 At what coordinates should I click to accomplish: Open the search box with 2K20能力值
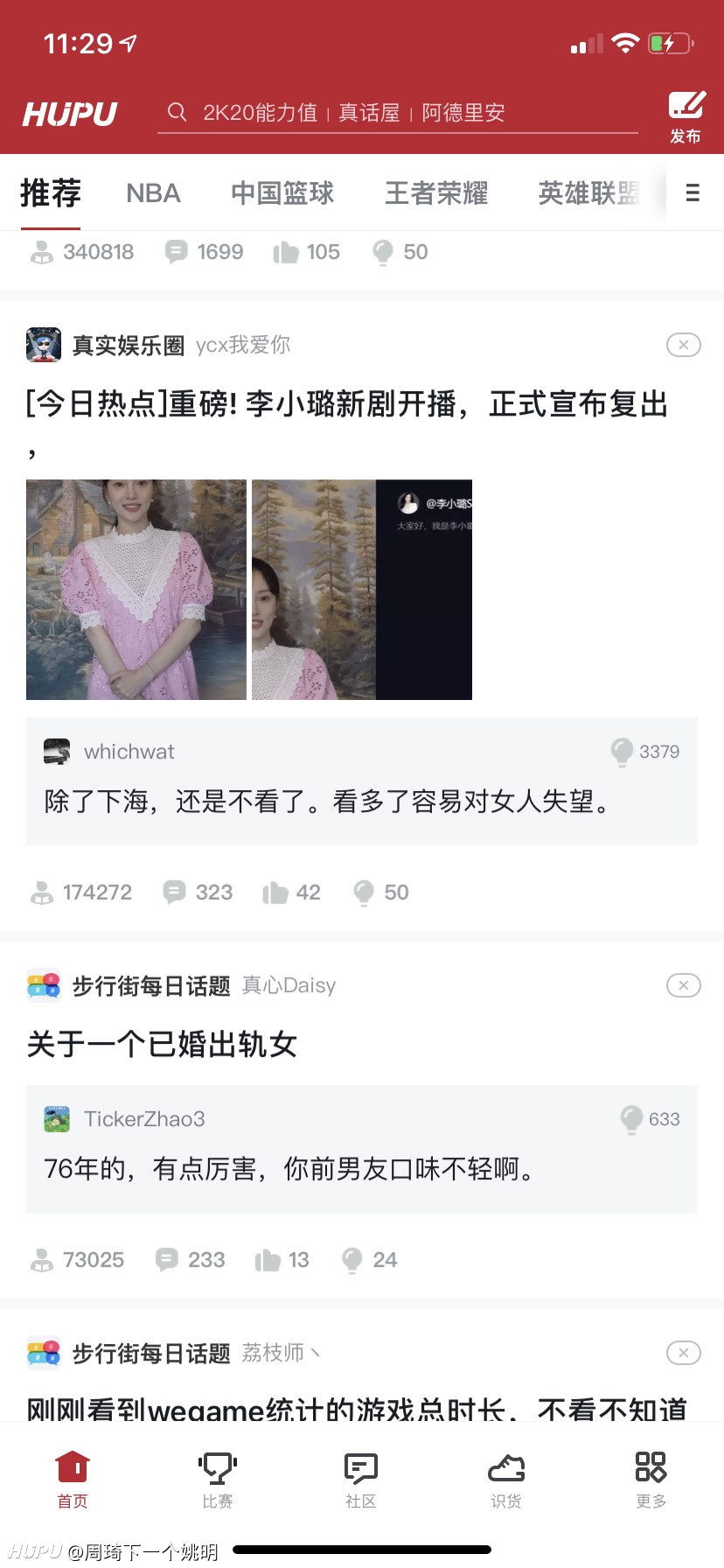[x=398, y=113]
